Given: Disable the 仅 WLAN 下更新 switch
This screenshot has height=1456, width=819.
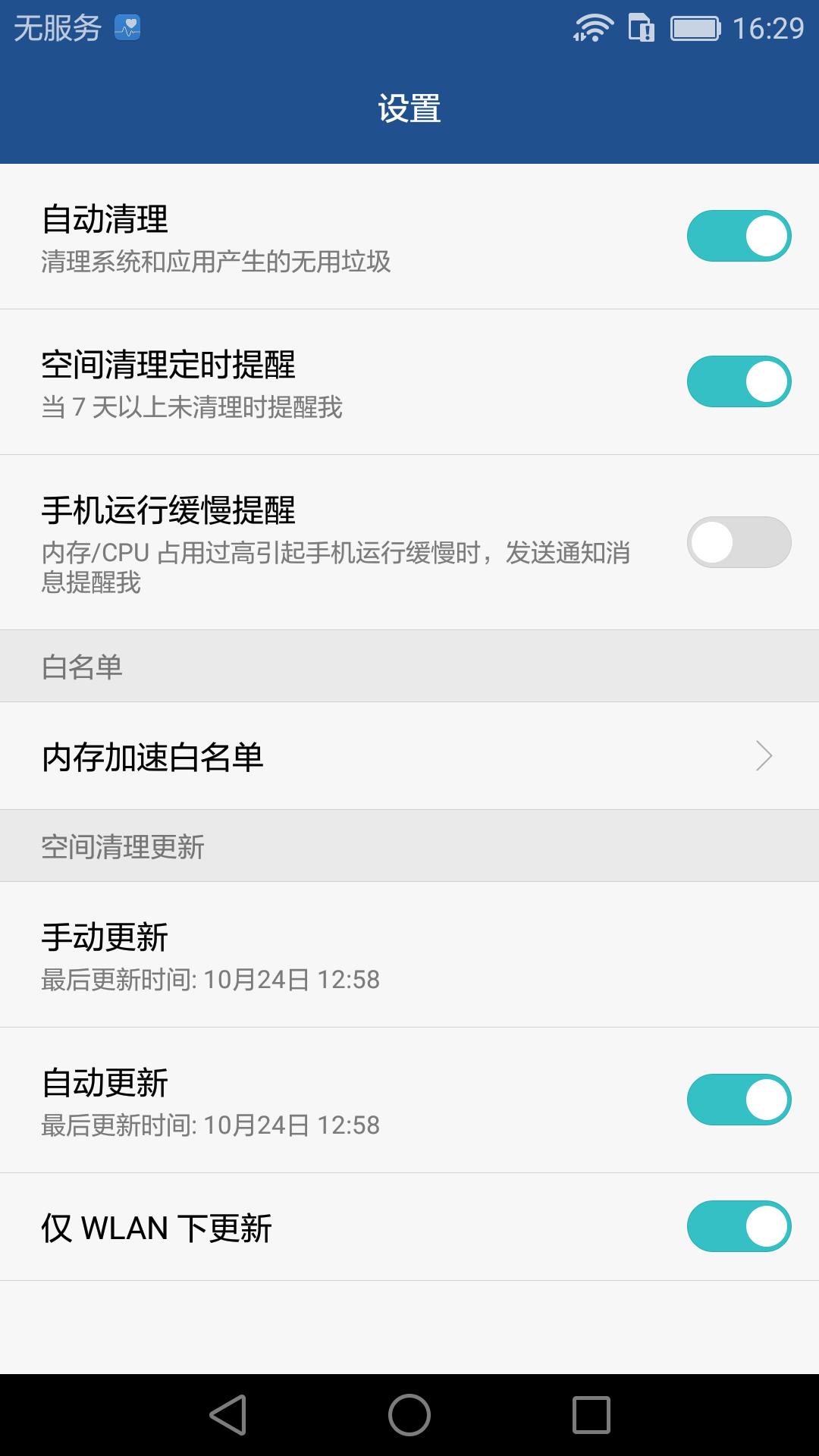Looking at the screenshot, I should [739, 1226].
